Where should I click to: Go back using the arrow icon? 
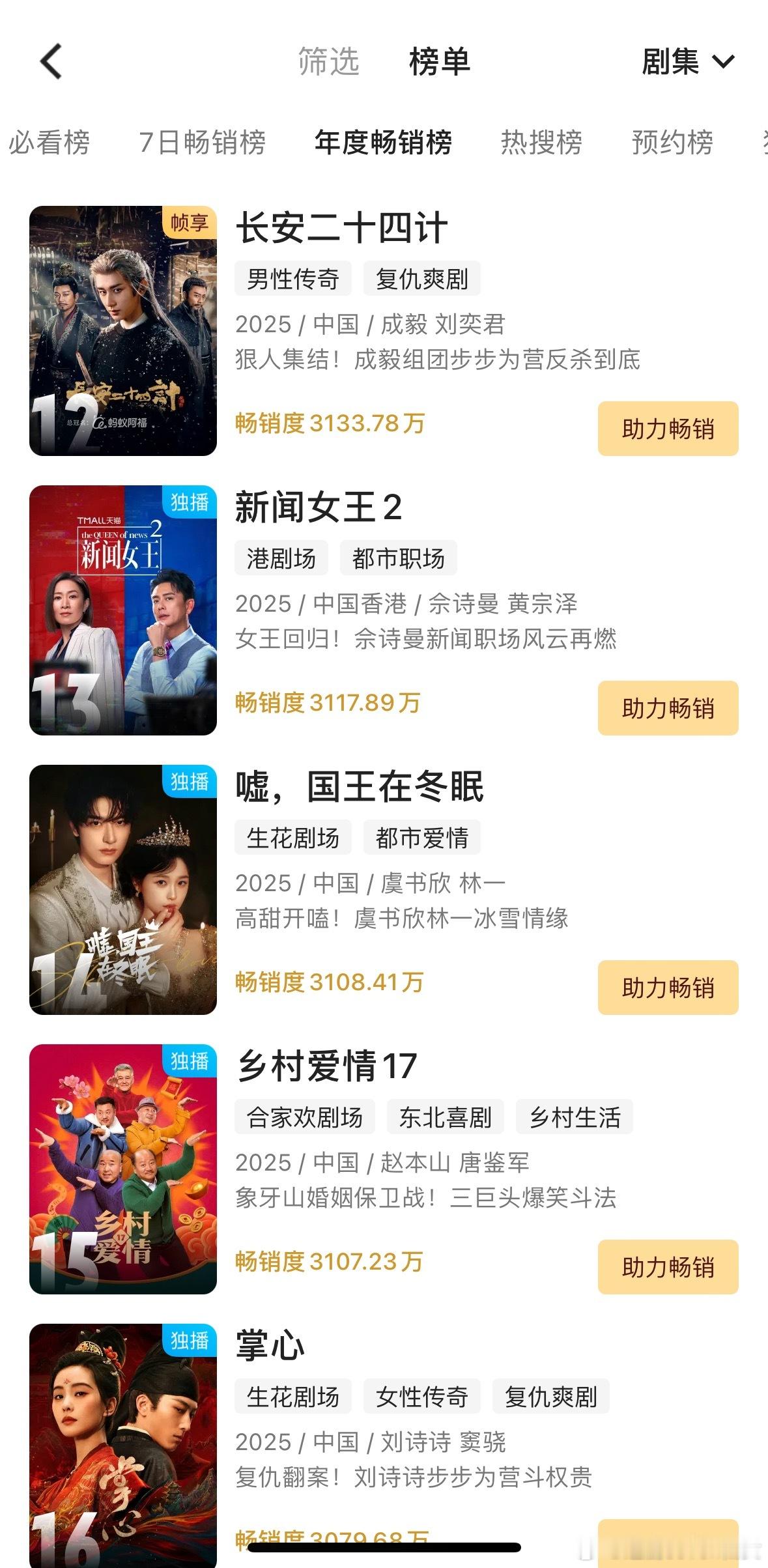[x=51, y=62]
